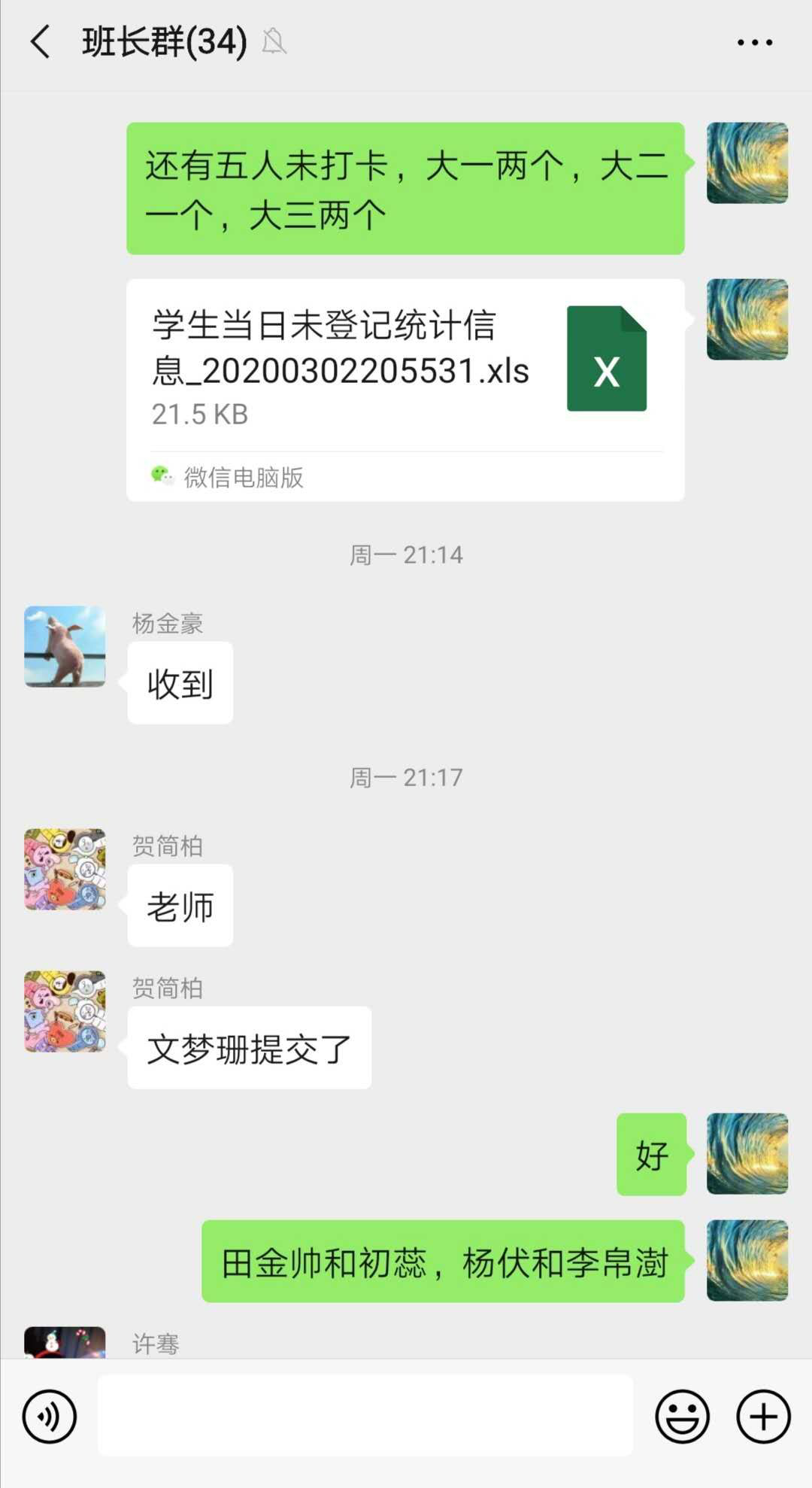Viewport: 812px width, 1488px height.
Task: Open the plus attachment menu
Action: pos(763,1417)
